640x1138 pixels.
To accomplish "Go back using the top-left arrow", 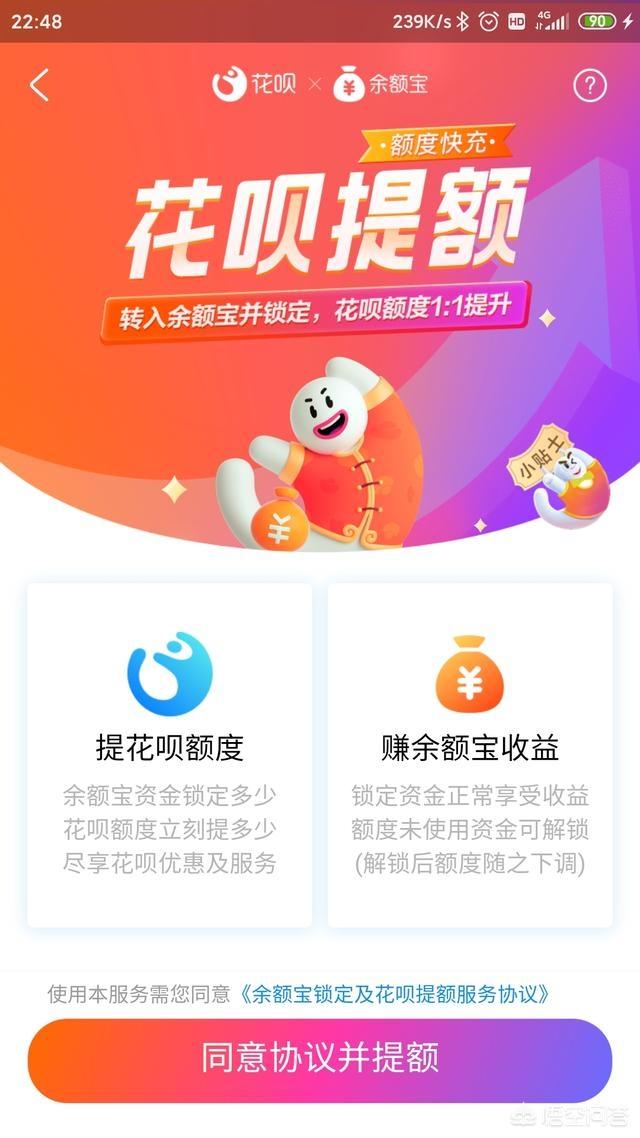I will pyautogui.click(x=39, y=86).
